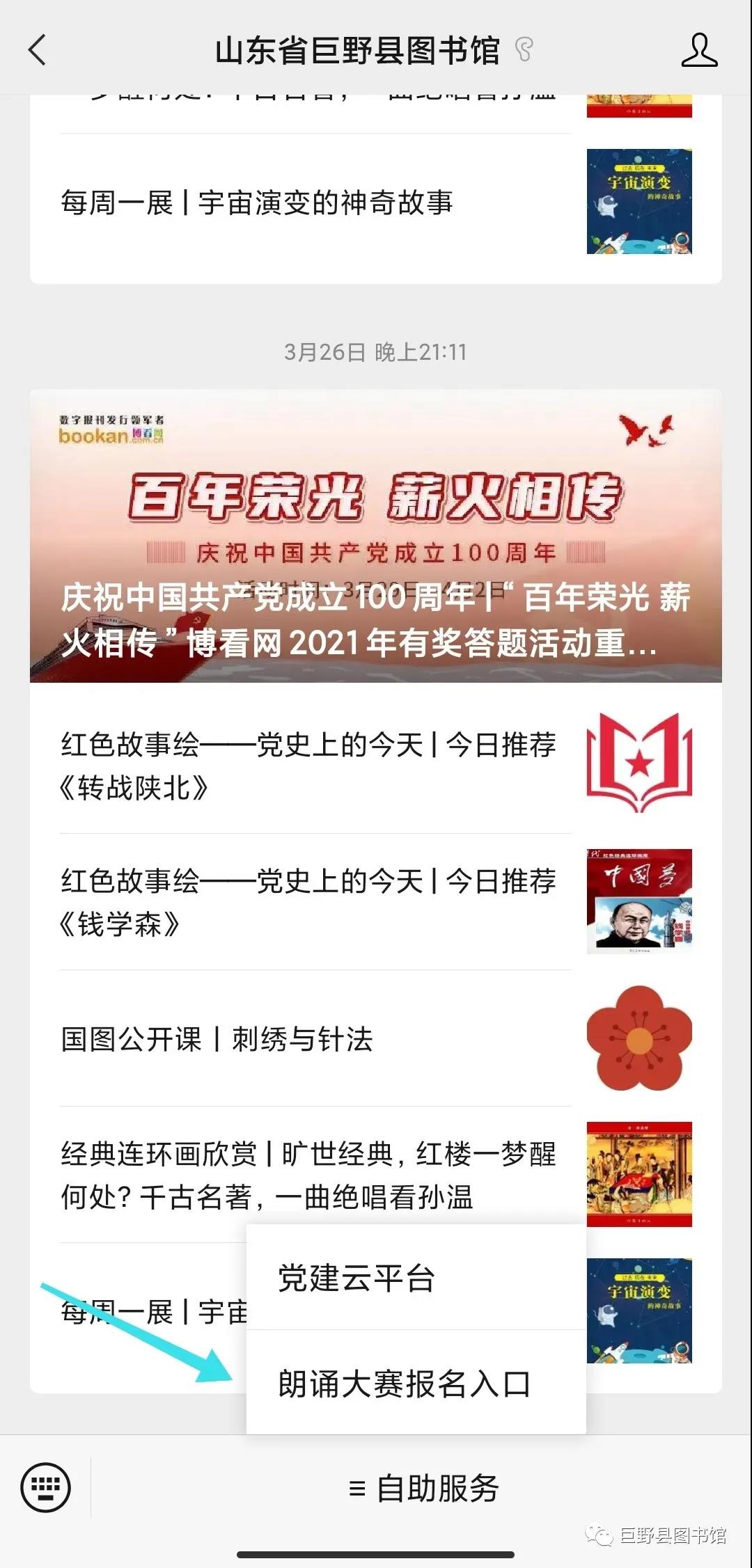This screenshot has width=752, height=1568.
Task: Switch to keyboard input mode
Action: [x=46, y=1488]
